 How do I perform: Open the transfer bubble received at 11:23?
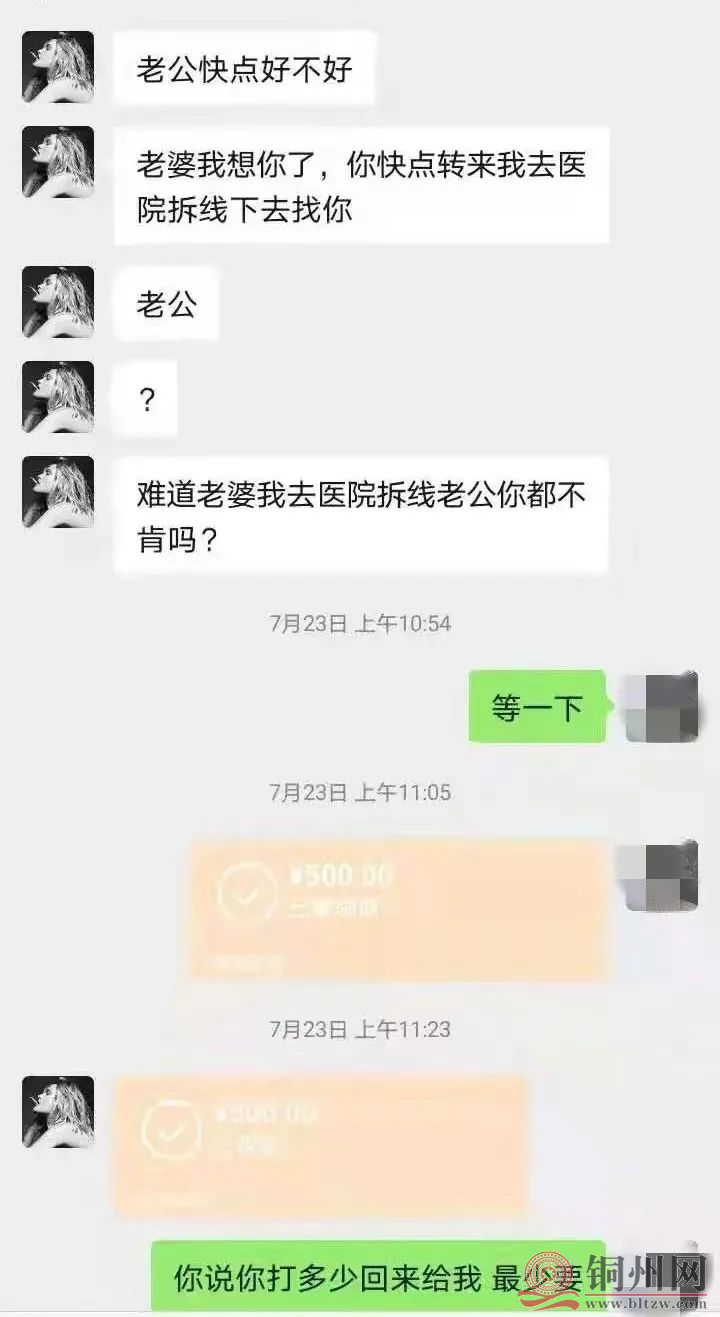click(320, 1145)
